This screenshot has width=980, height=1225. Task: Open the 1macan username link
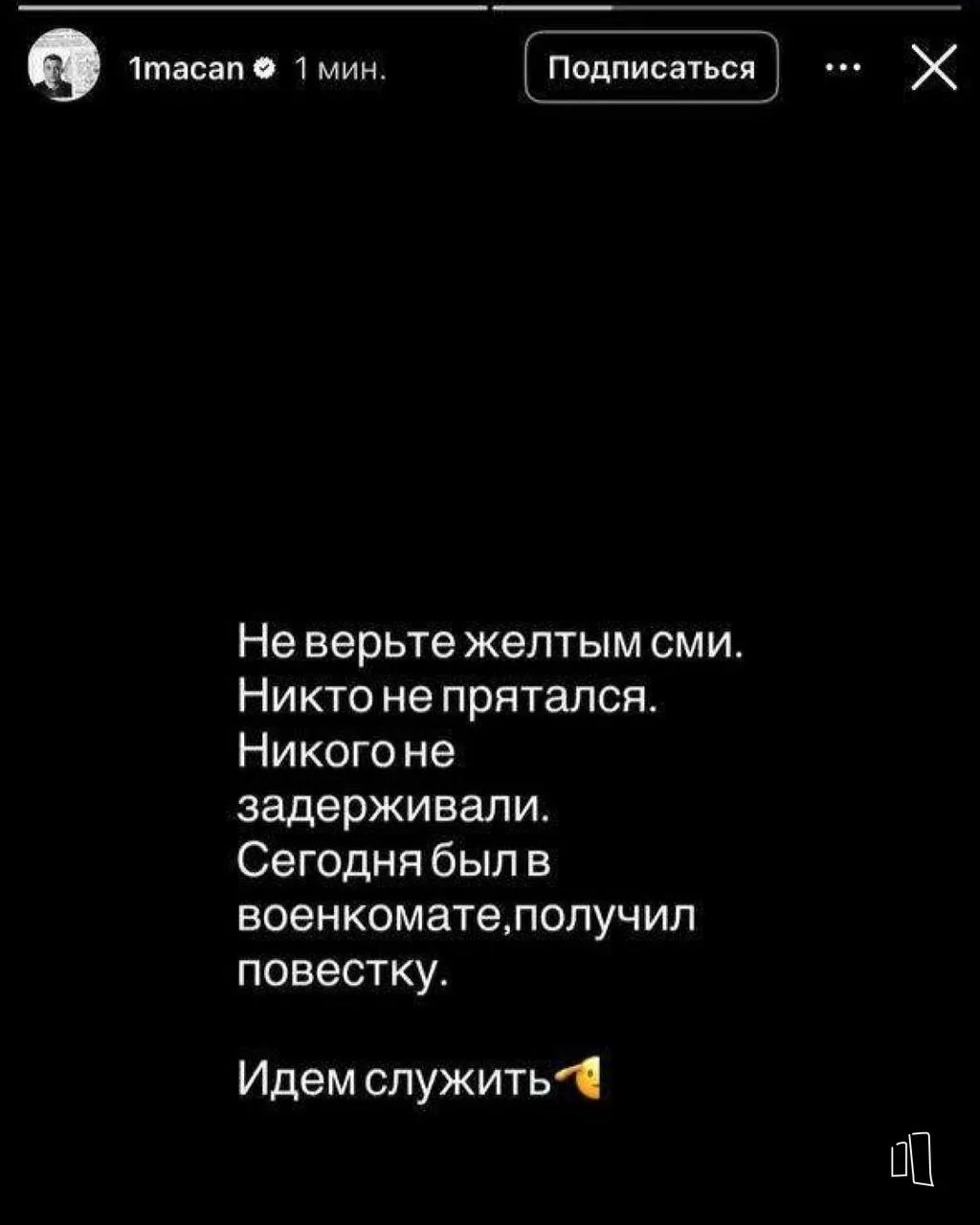click(x=188, y=69)
